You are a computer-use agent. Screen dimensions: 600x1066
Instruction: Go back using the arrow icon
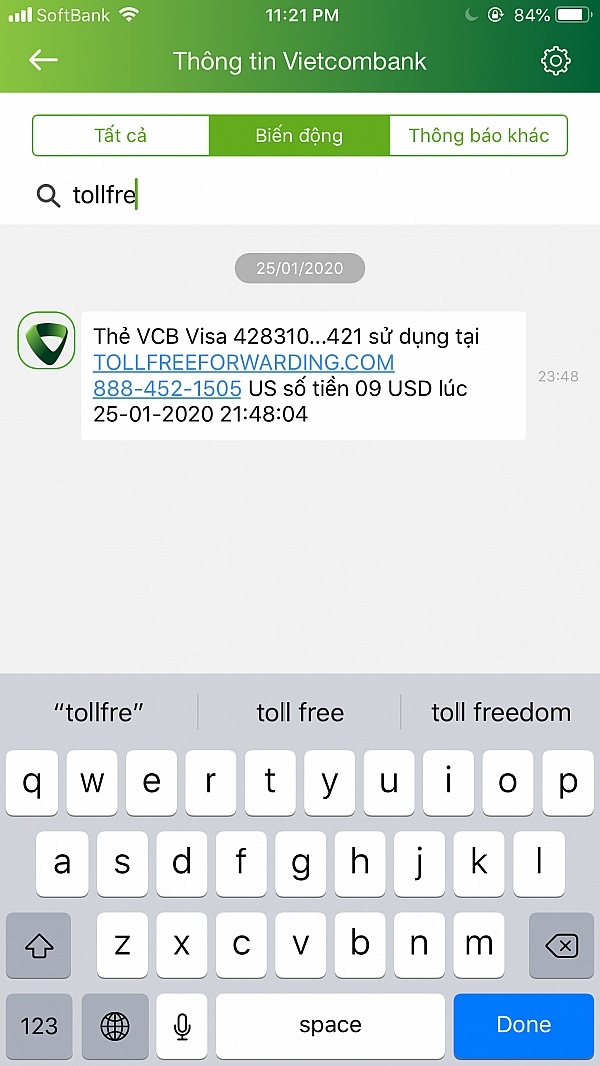[x=43, y=60]
